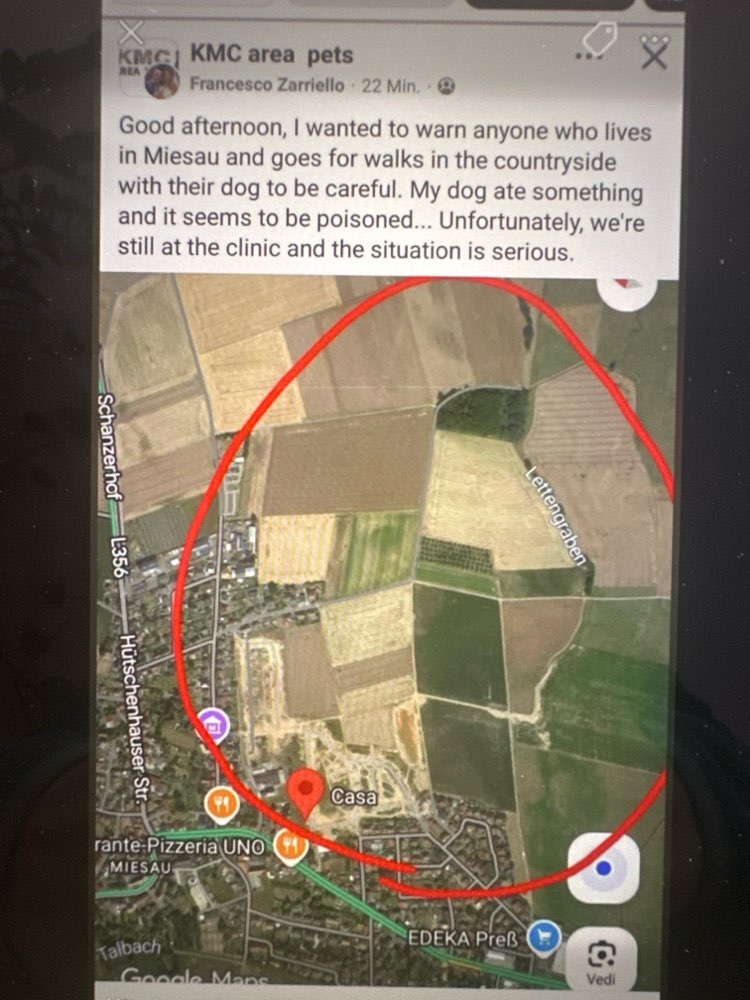Open Francesco Zarriello's profile
This screenshot has height=1000, width=750.
tap(267, 86)
